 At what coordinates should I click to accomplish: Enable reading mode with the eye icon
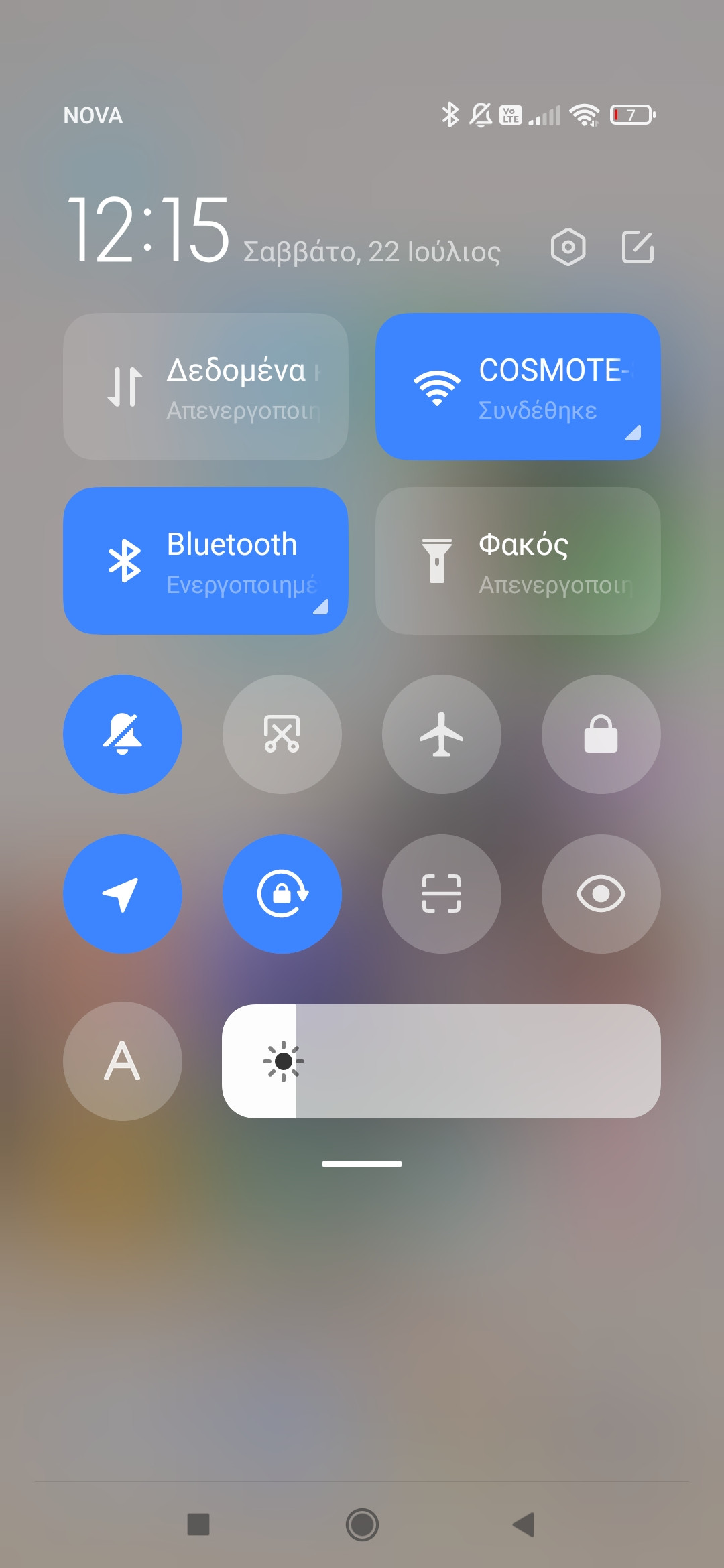pos(601,894)
